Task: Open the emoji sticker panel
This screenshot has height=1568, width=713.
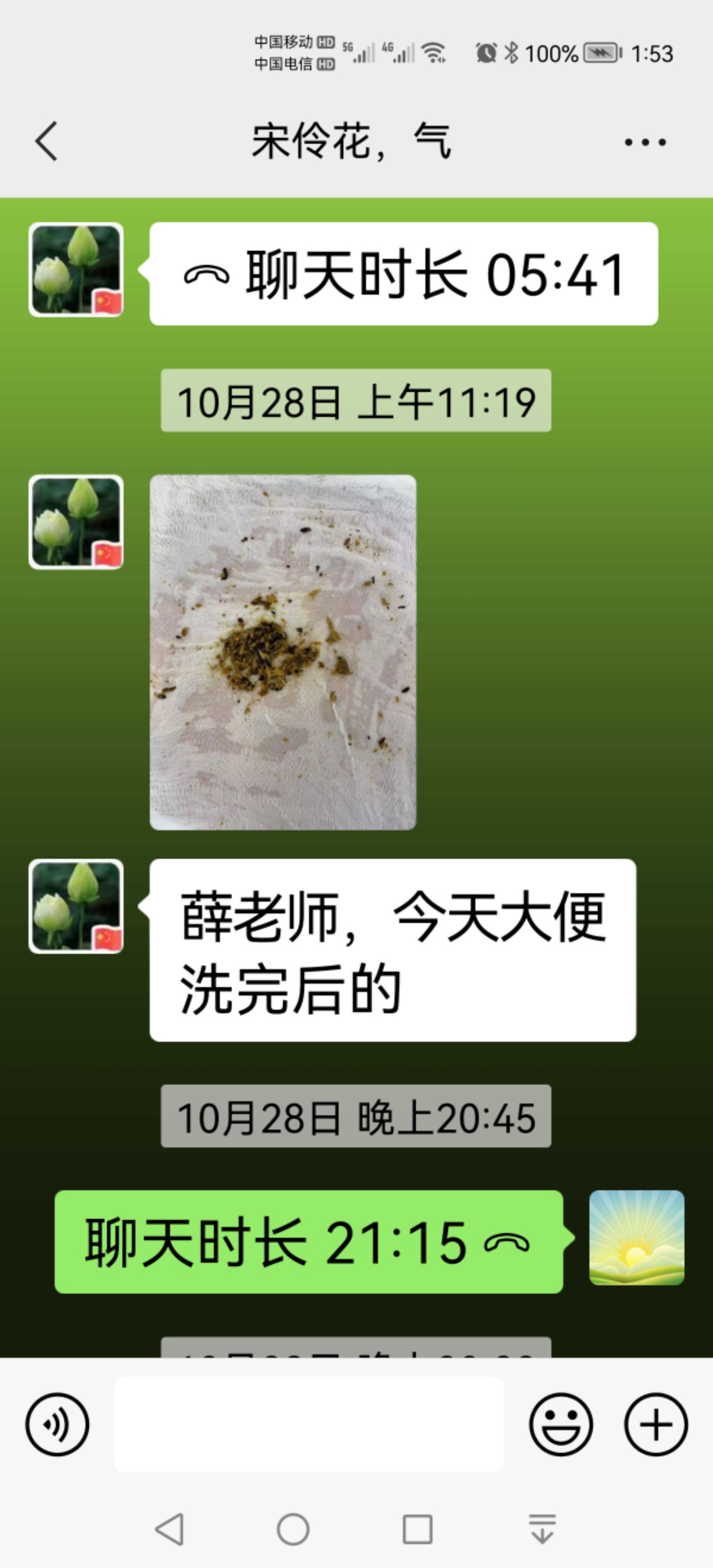Action: tap(560, 1424)
